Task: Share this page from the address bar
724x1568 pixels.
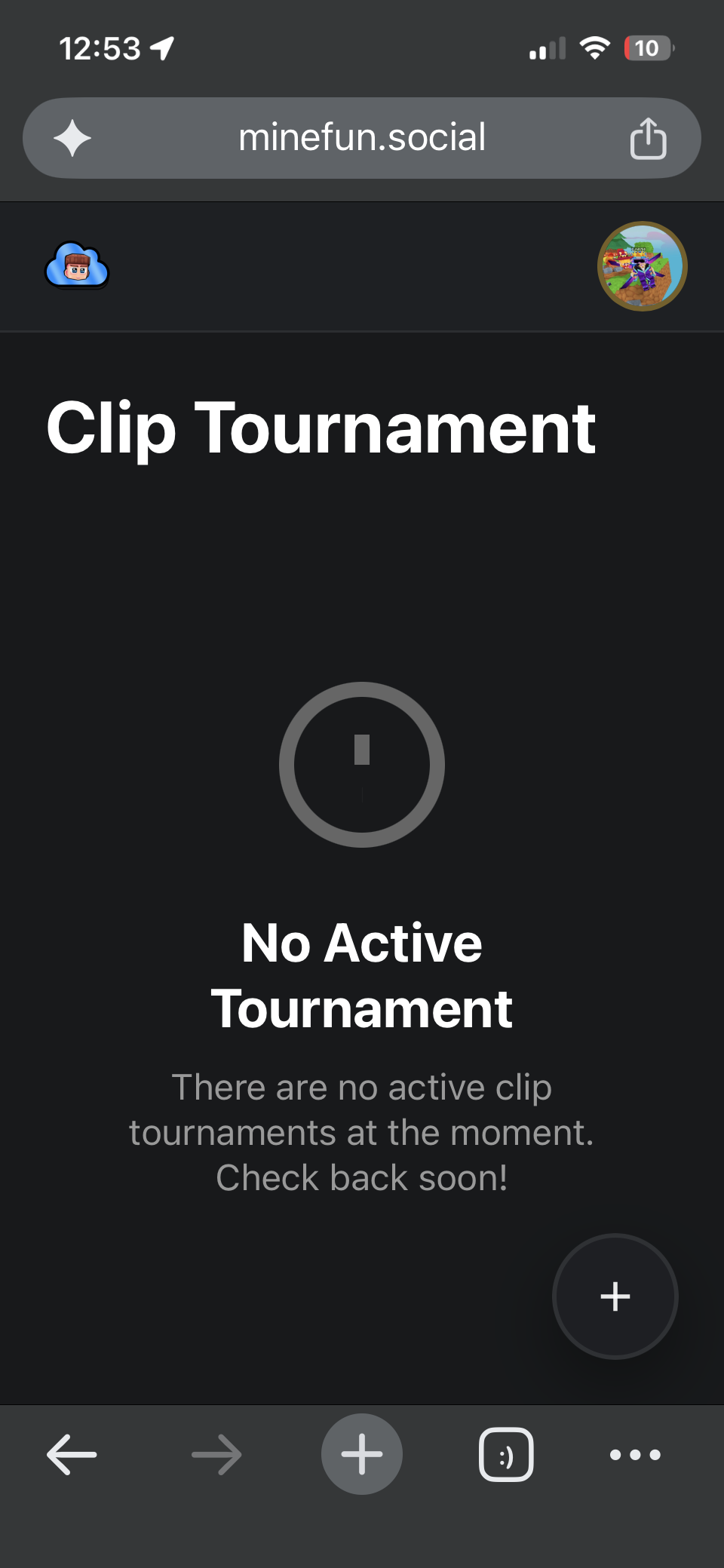Action: point(648,139)
